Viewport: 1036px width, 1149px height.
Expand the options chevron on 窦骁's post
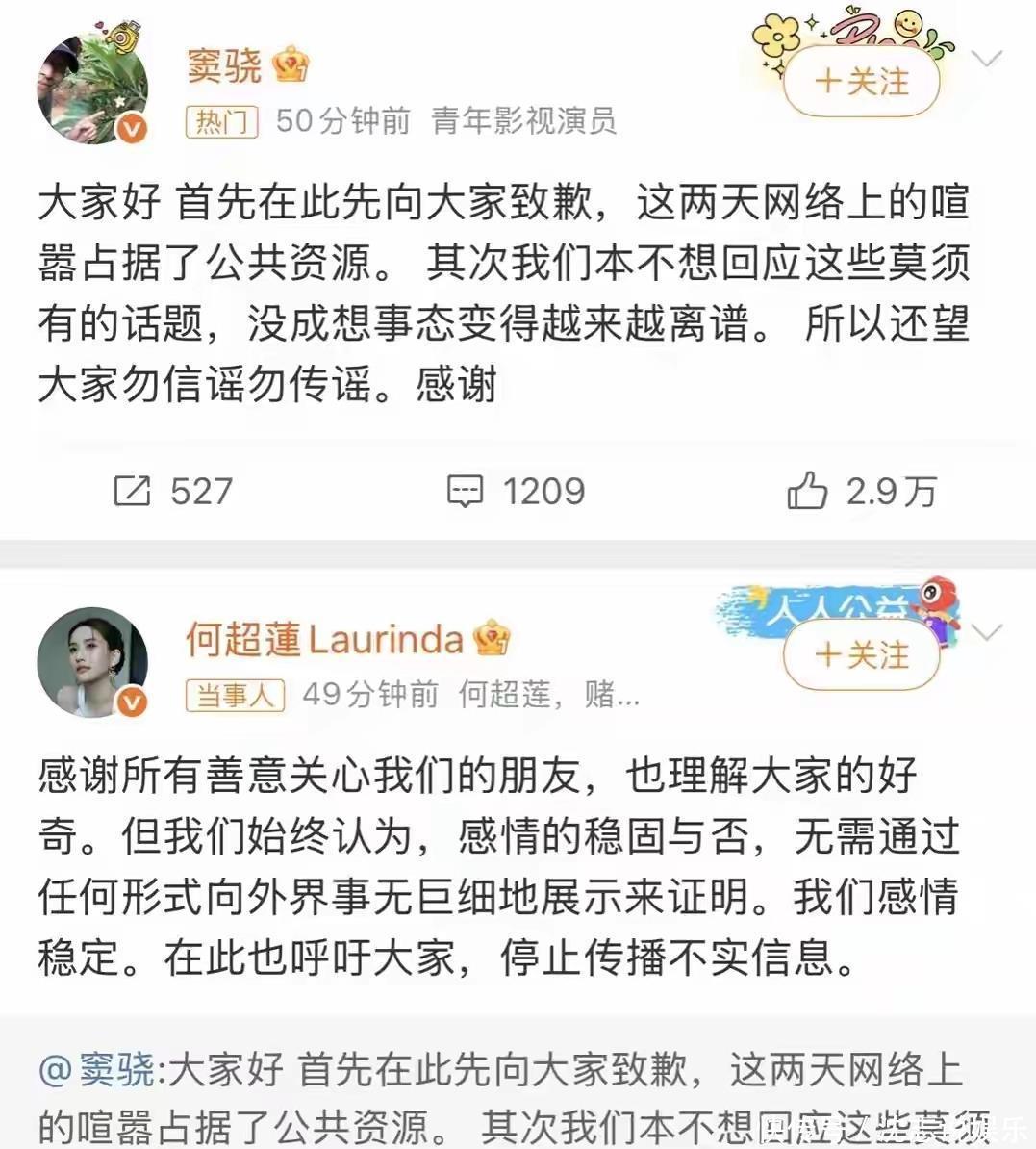pyautogui.click(x=987, y=60)
